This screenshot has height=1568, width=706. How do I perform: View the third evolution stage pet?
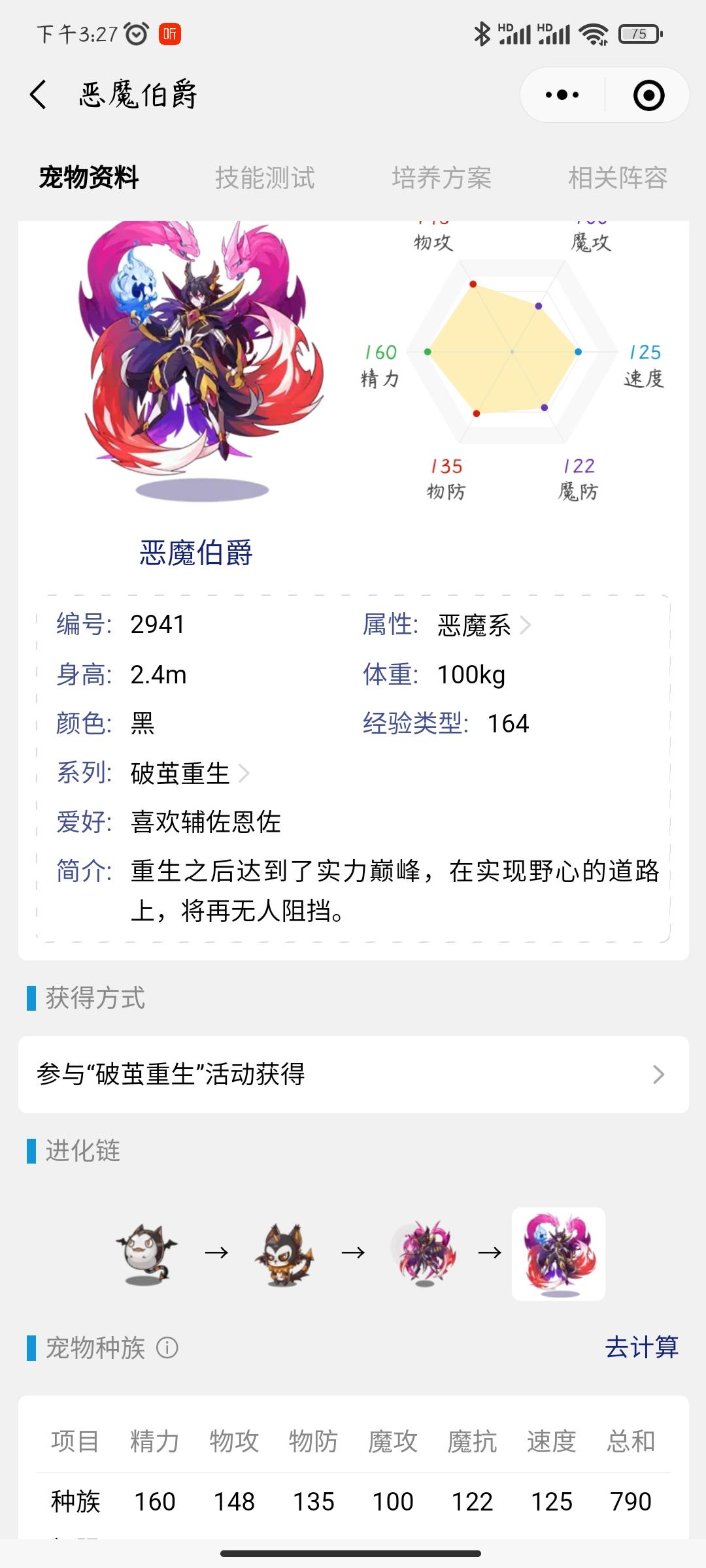[423, 1253]
